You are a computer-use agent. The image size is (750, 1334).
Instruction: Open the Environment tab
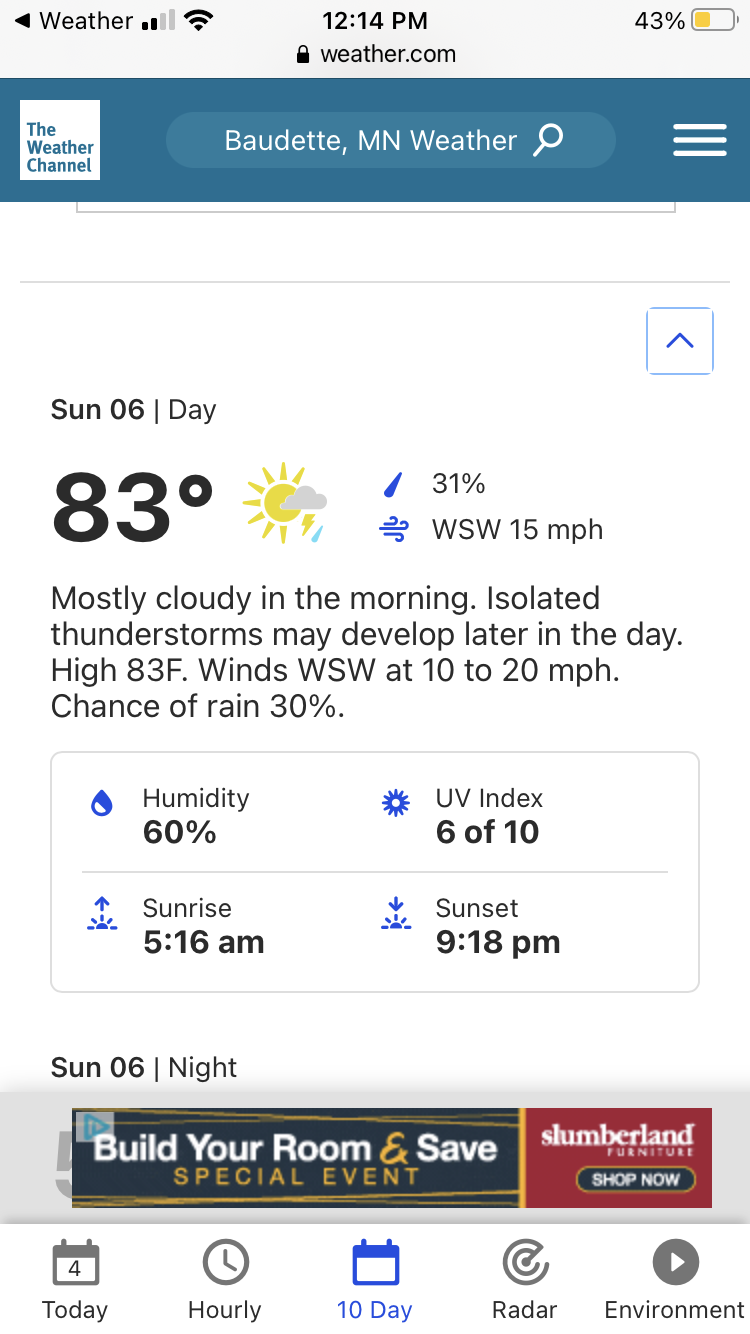tap(675, 1280)
